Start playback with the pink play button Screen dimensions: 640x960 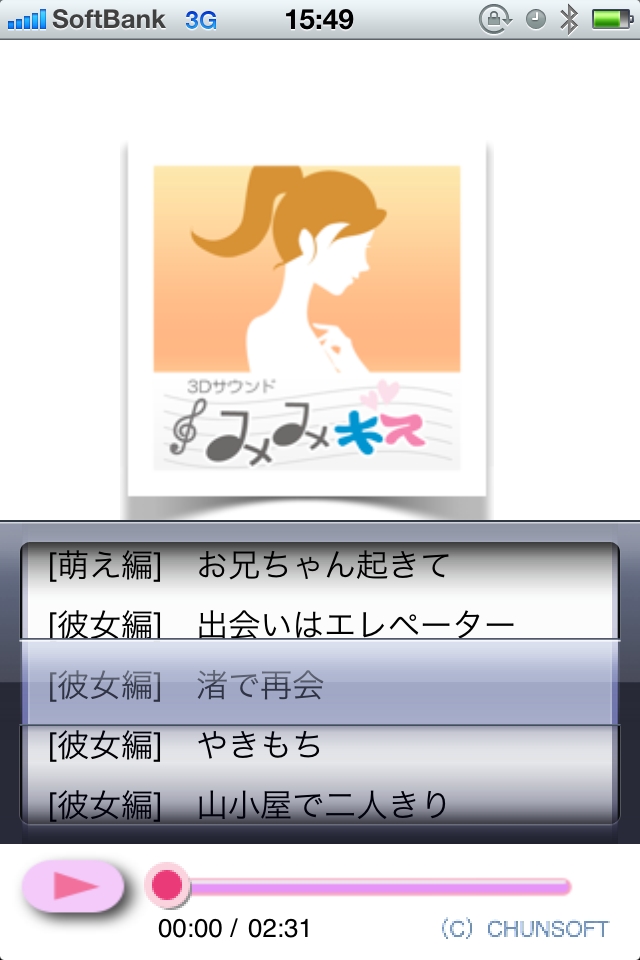[73, 885]
